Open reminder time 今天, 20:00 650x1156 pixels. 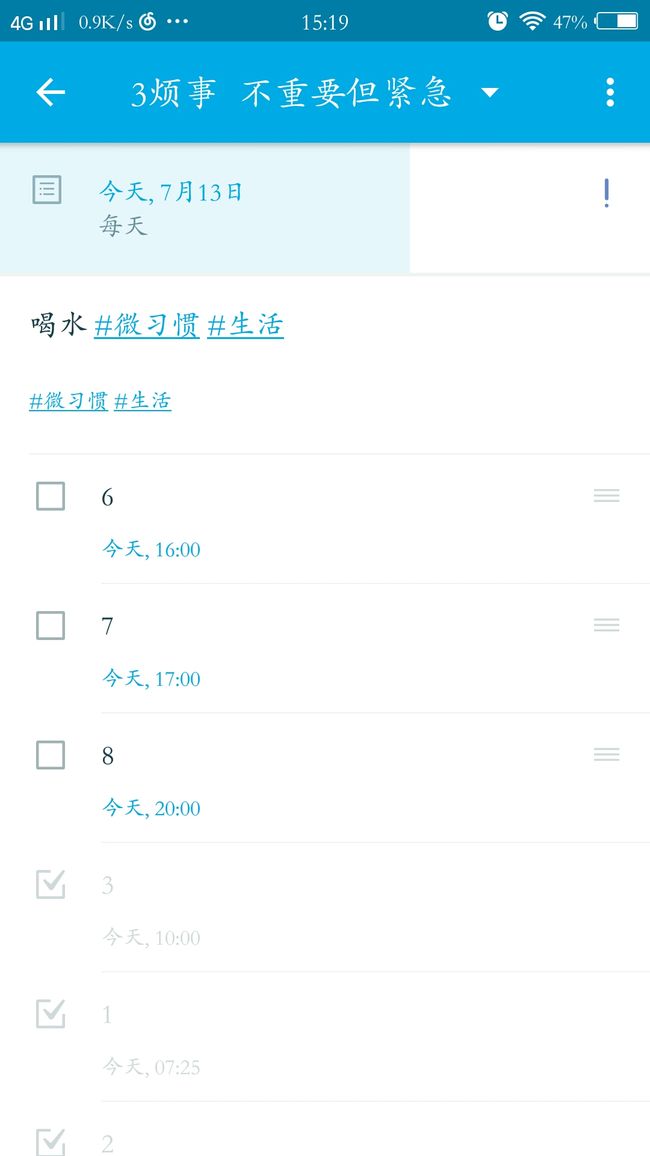coord(151,808)
